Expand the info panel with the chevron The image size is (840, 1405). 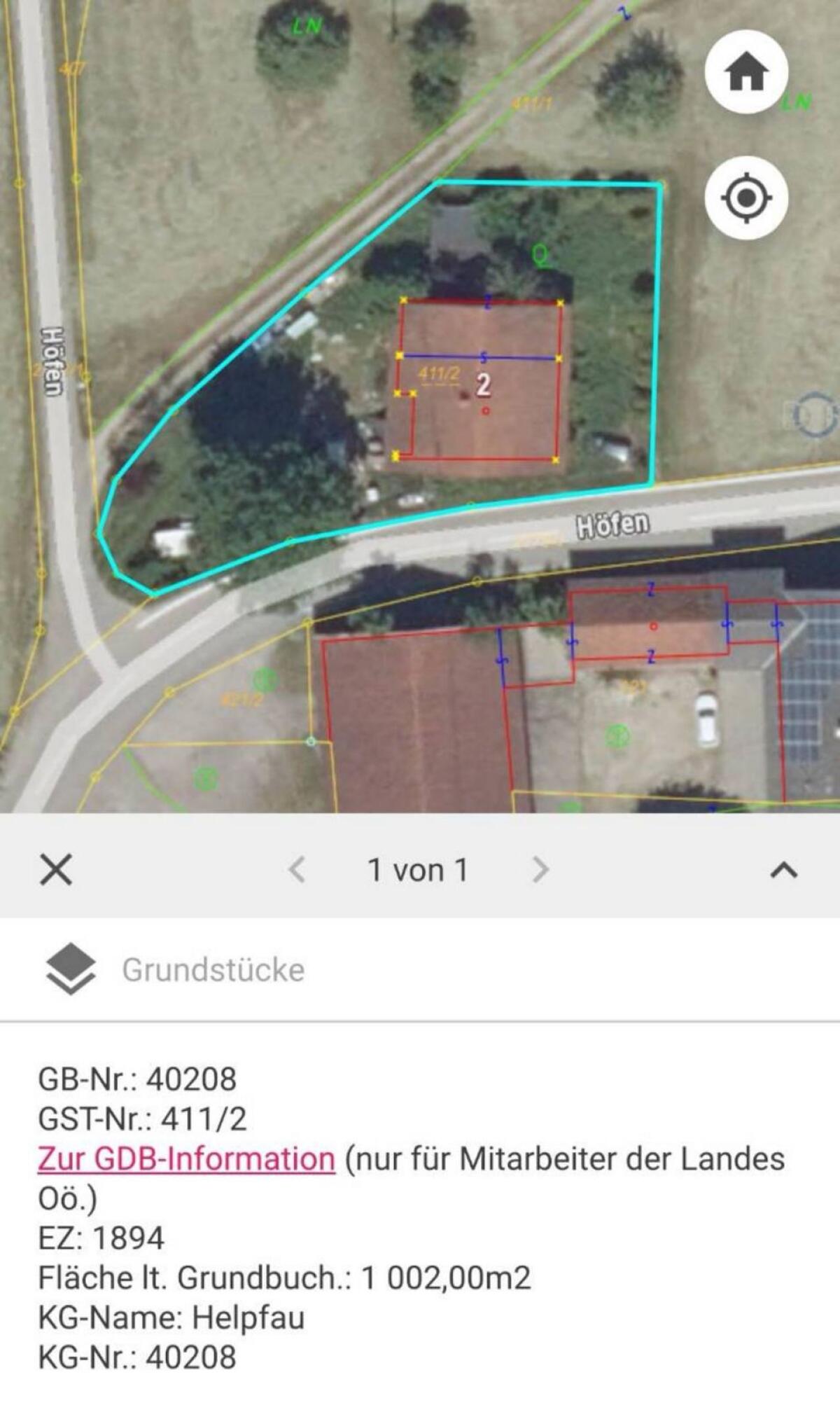click(x=783, y=871)
